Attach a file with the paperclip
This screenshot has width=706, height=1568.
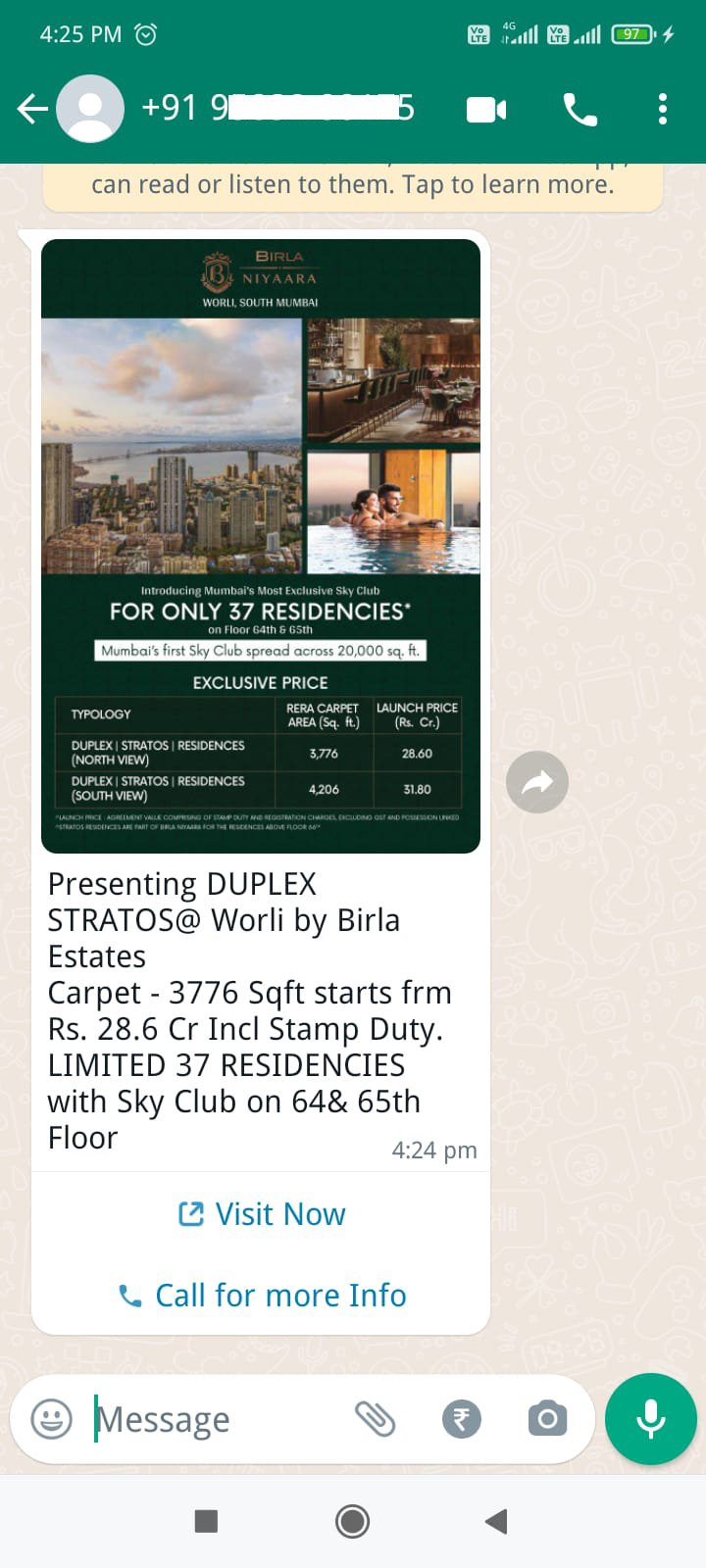pyautogui.click(x=375, y=1418)
